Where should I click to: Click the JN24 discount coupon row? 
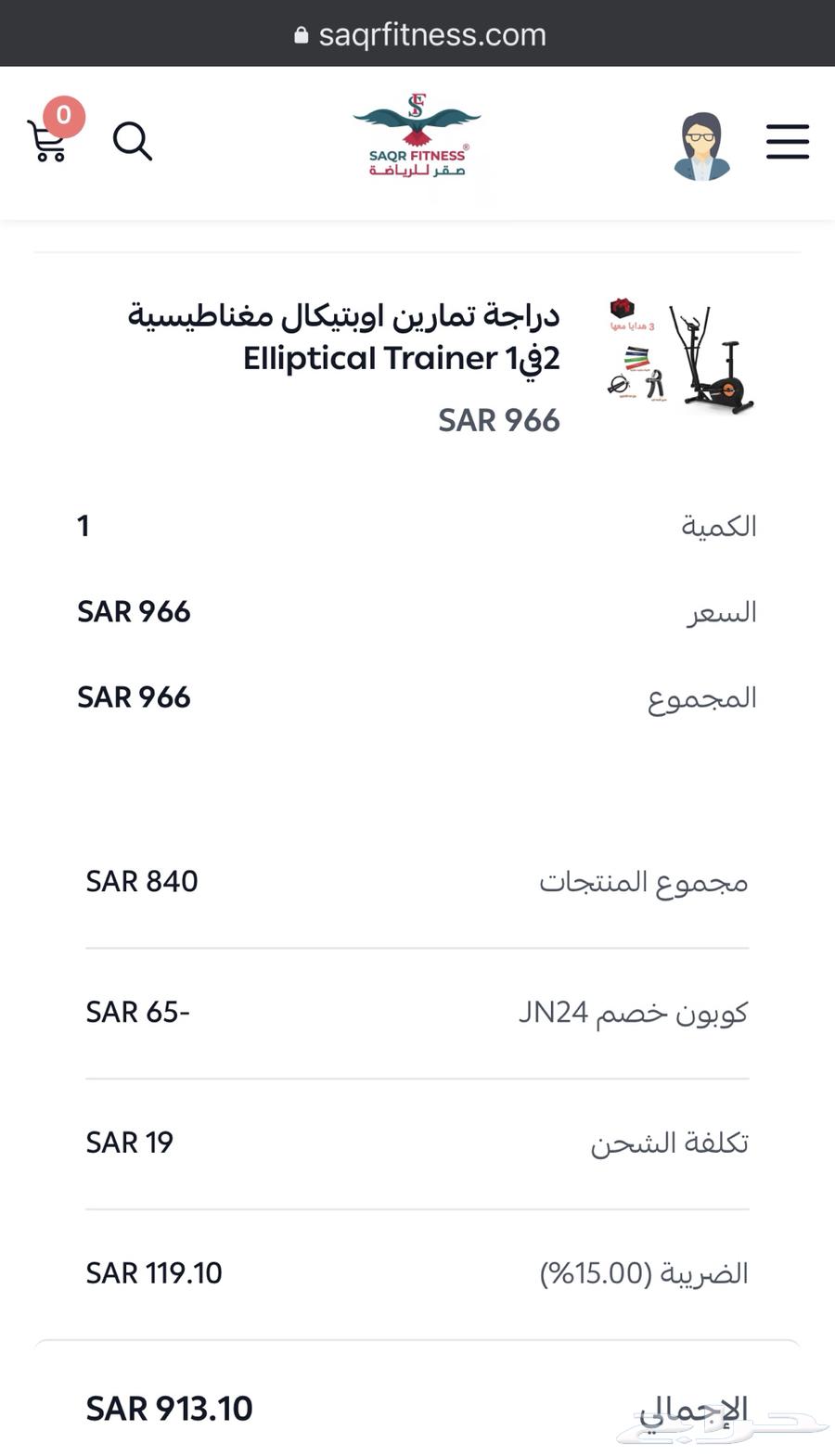tap(417, 1012)
